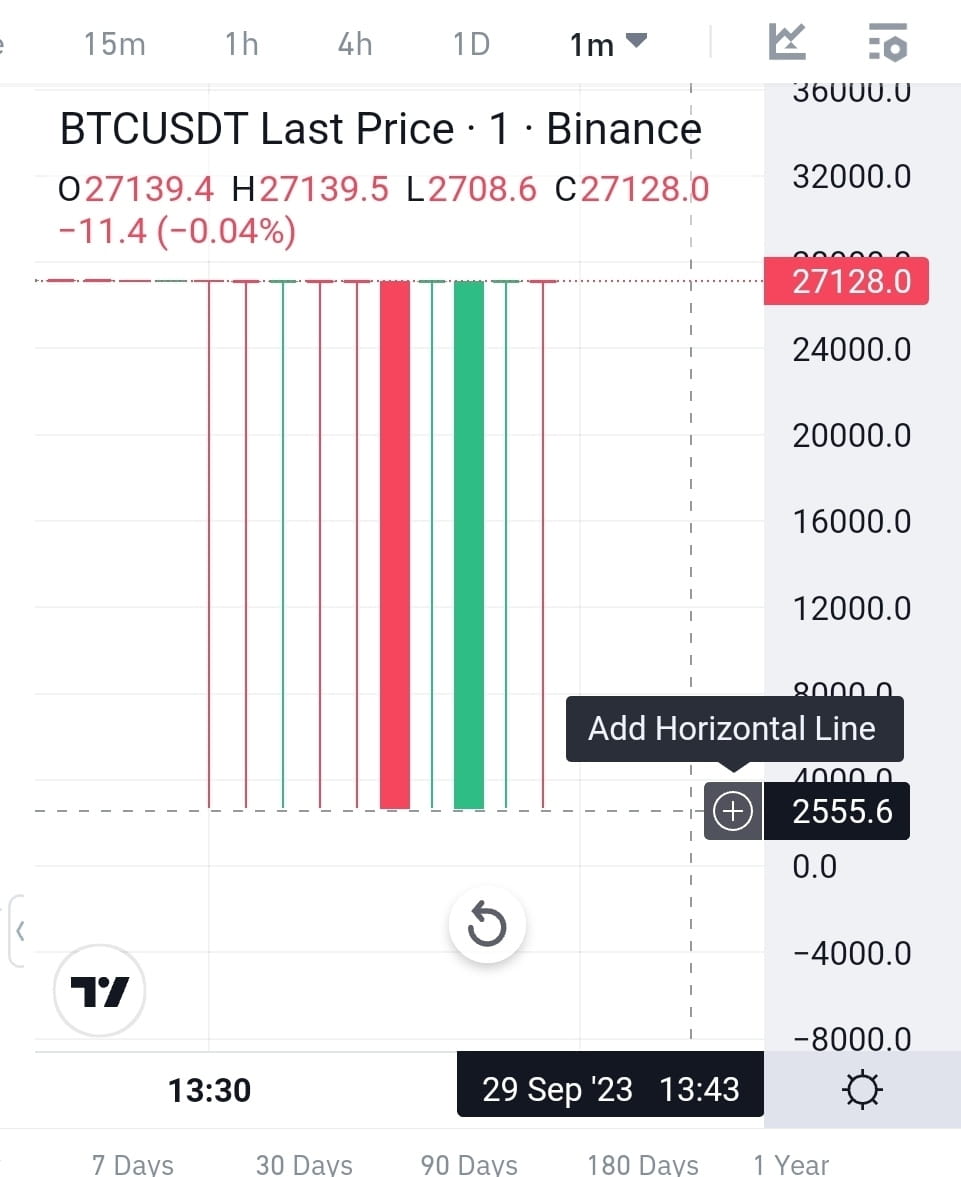Switch to the 1h timeframe

[x=240, y=42]
